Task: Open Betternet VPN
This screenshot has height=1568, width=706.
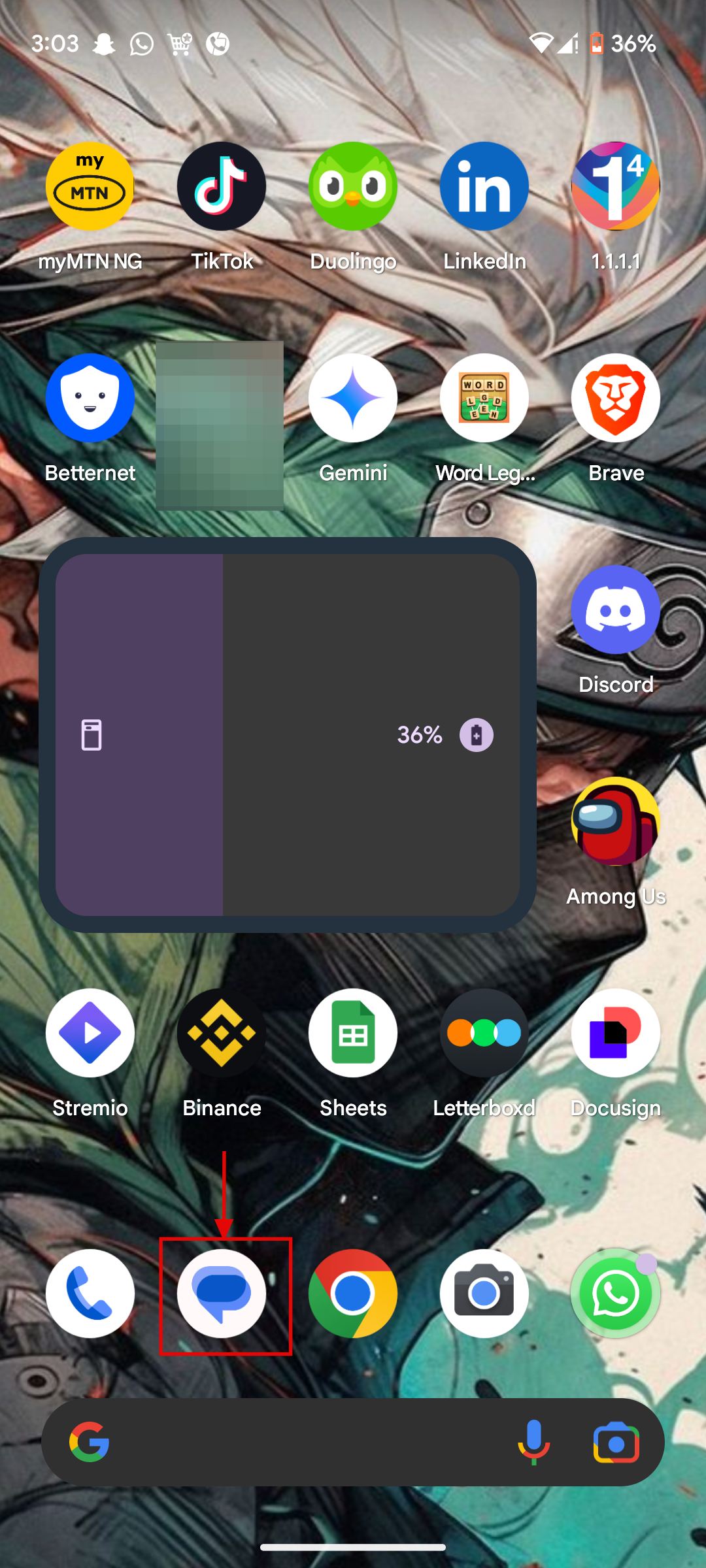Action: 90,399
